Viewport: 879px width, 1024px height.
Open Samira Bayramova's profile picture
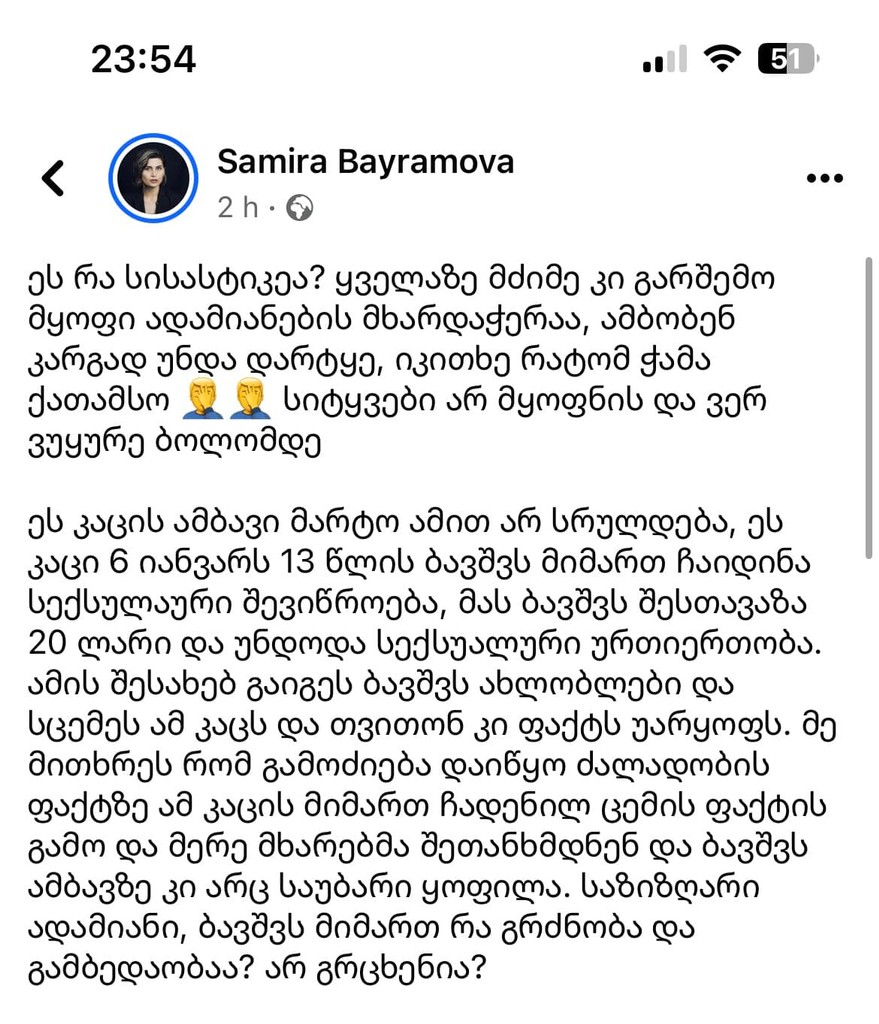tap(153, 177)
